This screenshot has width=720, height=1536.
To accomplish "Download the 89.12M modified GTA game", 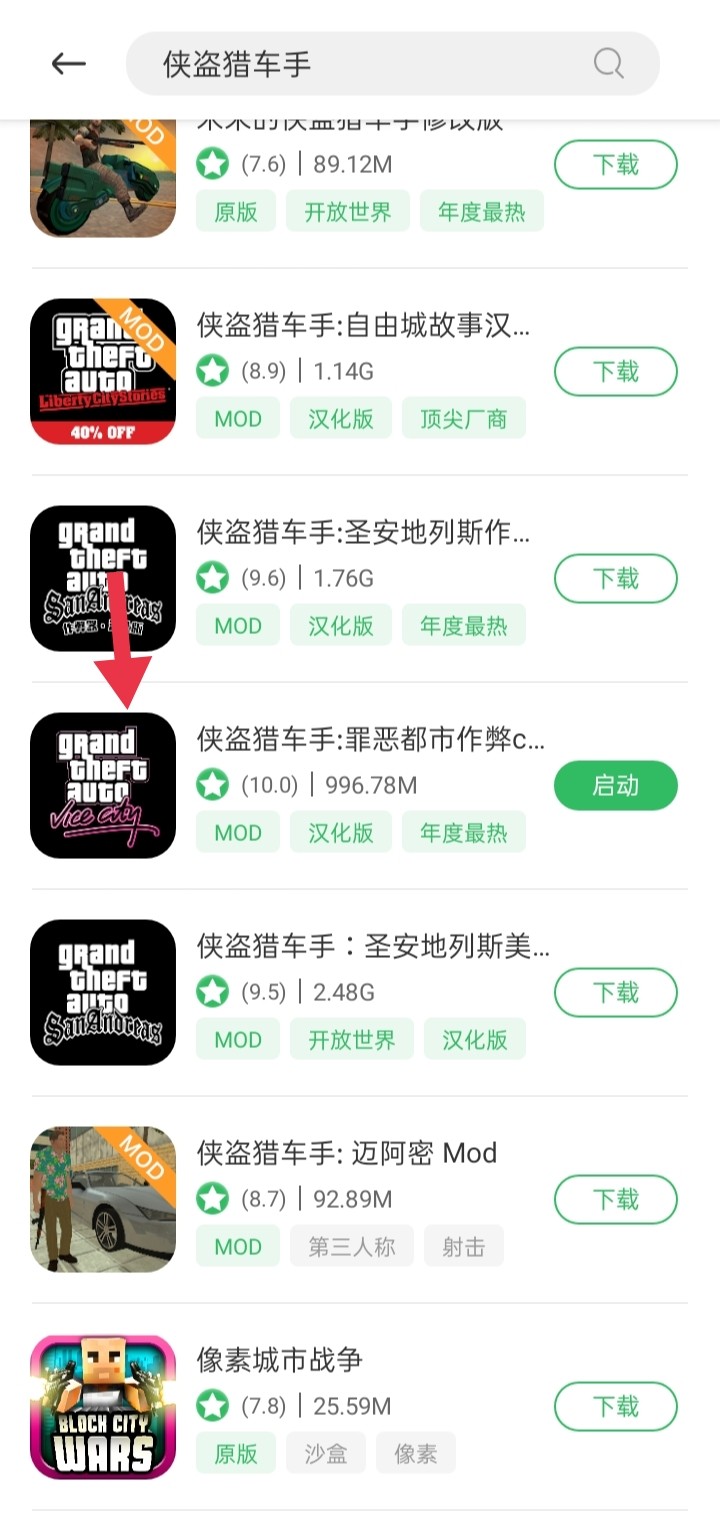I will (615, 165).
